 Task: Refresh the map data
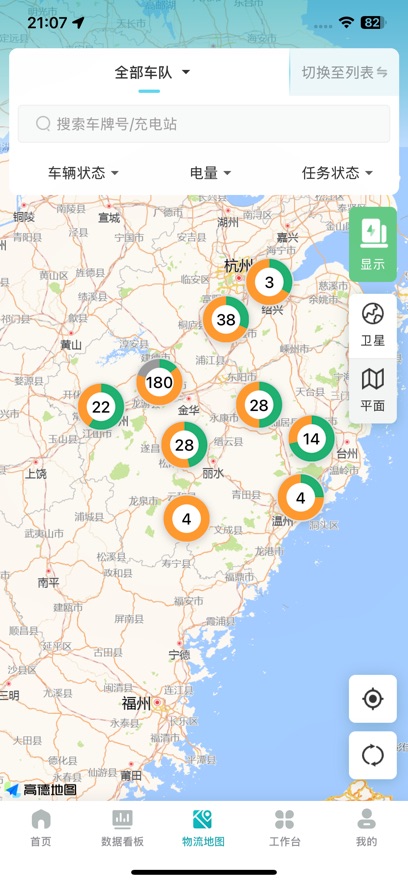[373, 755]
